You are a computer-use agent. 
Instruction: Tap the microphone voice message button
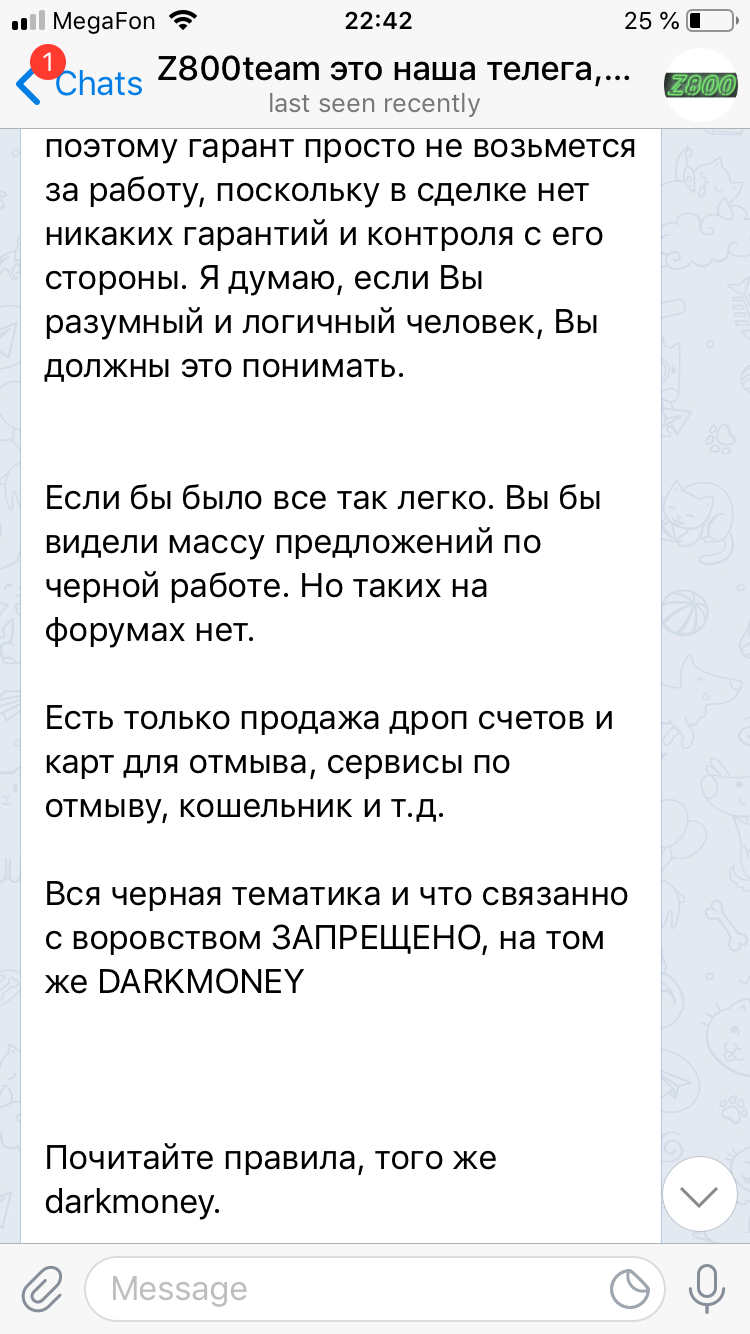tap(707, 1288)
